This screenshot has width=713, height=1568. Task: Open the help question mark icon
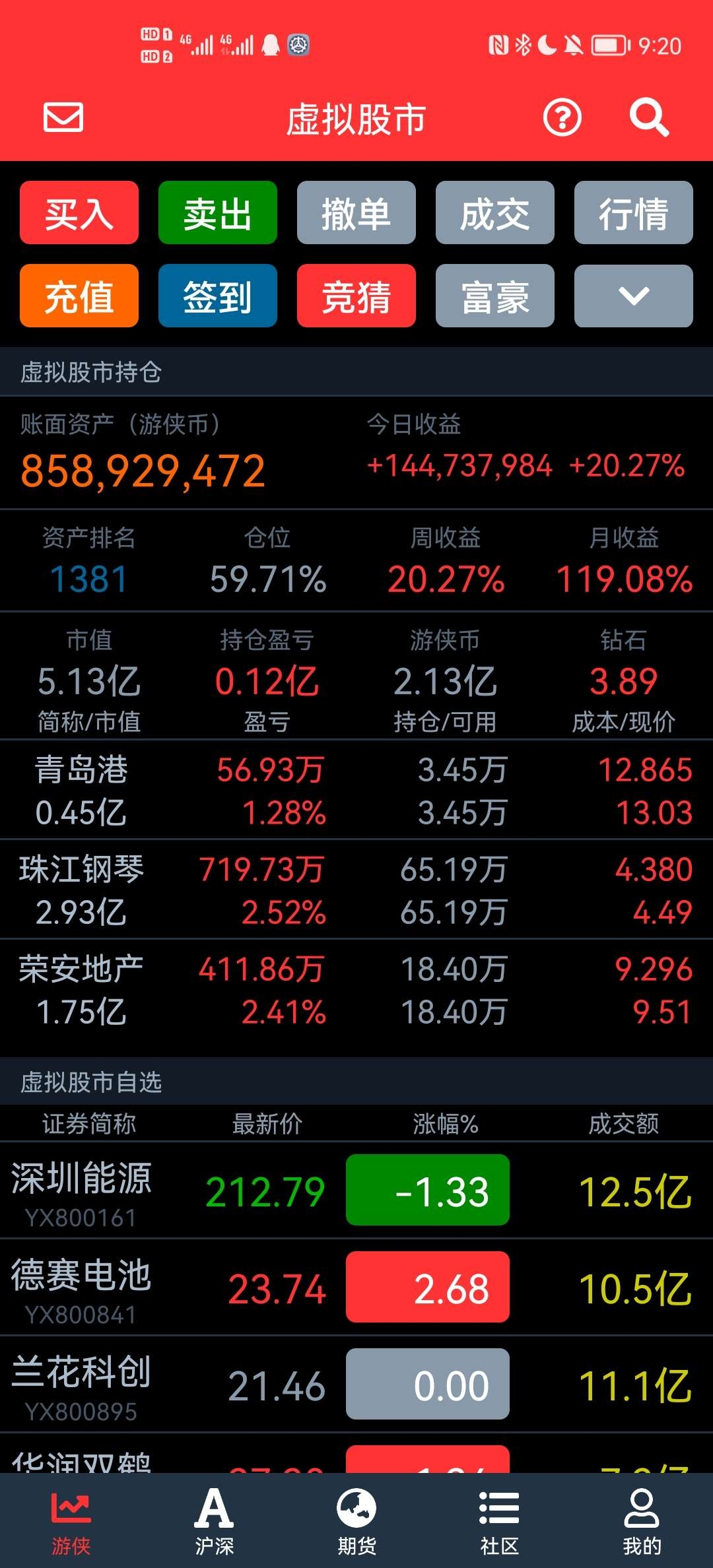[x=562, y=118]
